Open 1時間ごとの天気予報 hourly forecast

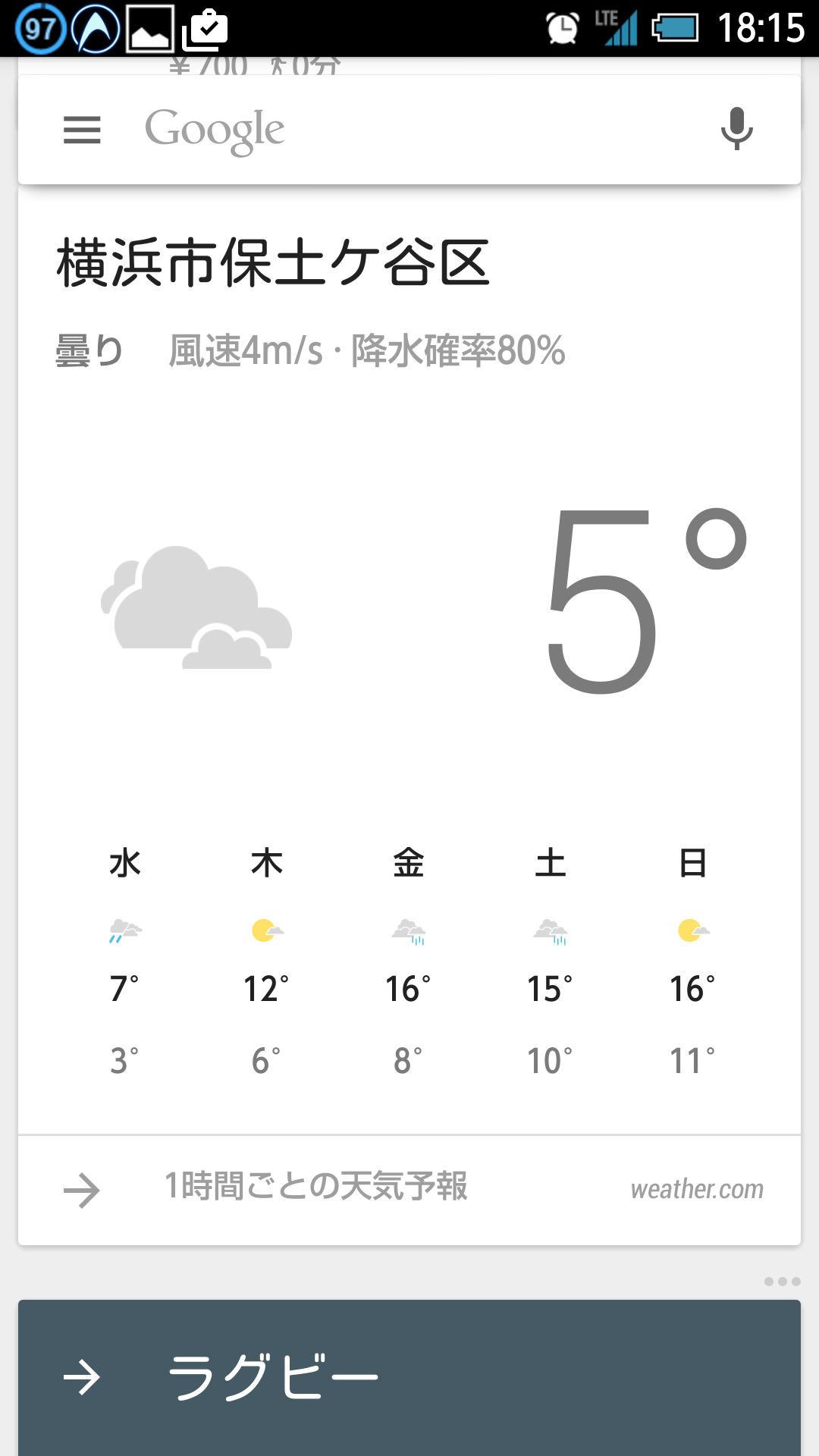pos(409,1190)
